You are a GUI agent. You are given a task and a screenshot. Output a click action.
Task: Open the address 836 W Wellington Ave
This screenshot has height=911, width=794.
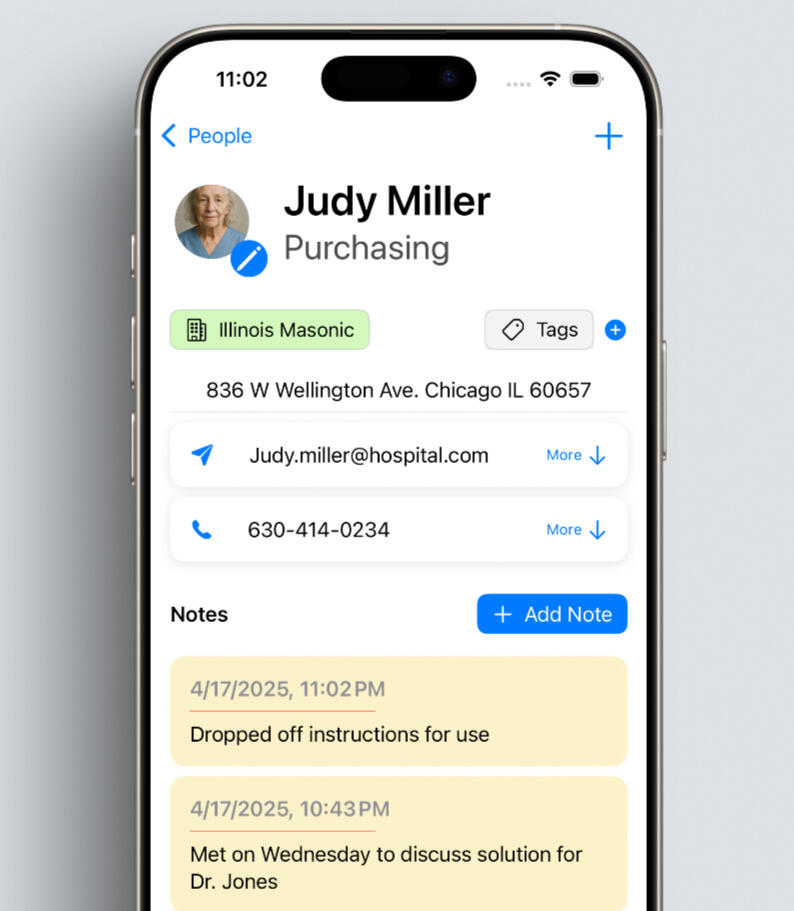pyautogui.click(x=398, y=390)
